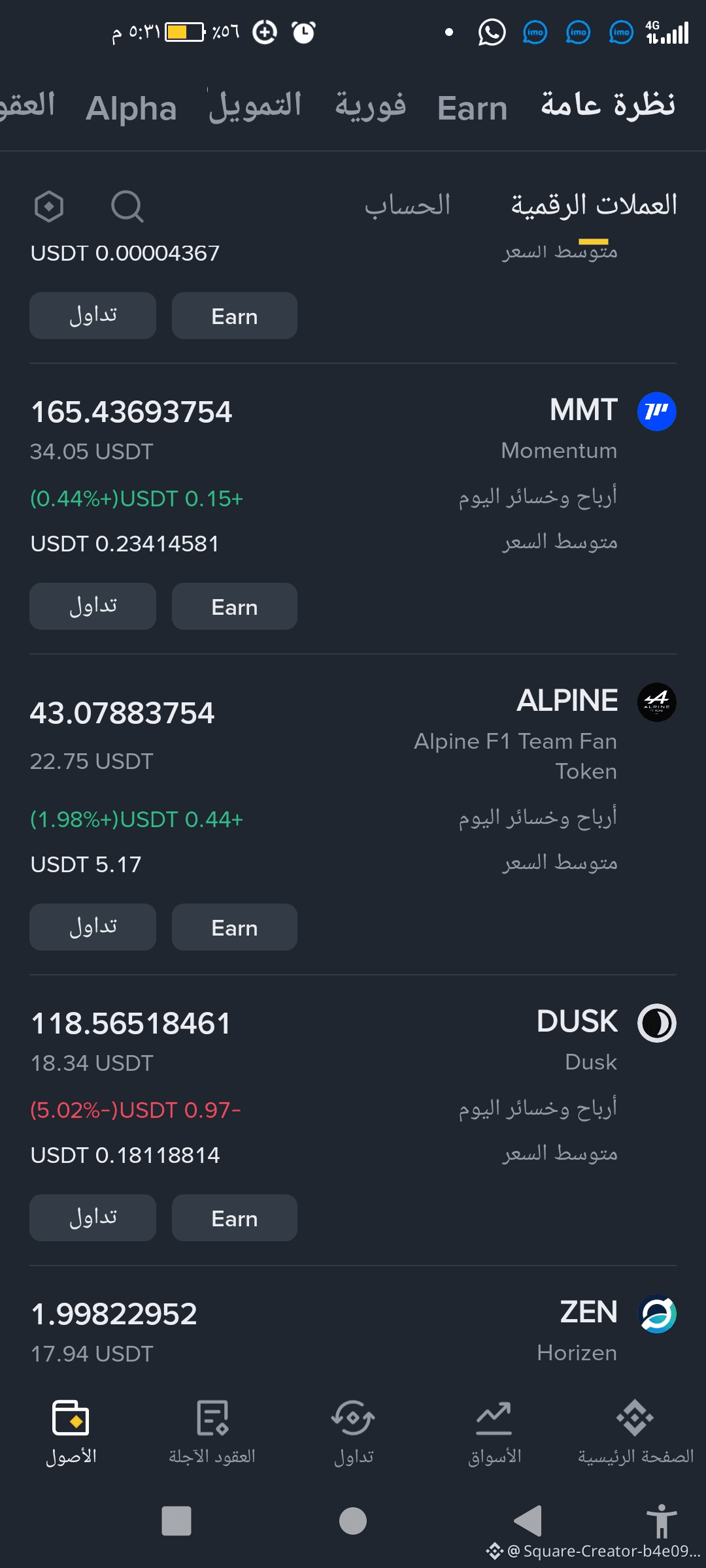This screenshot has height=1568, width=706.
Task: Open the فورية top tab
Action: [x=370, y=106]
